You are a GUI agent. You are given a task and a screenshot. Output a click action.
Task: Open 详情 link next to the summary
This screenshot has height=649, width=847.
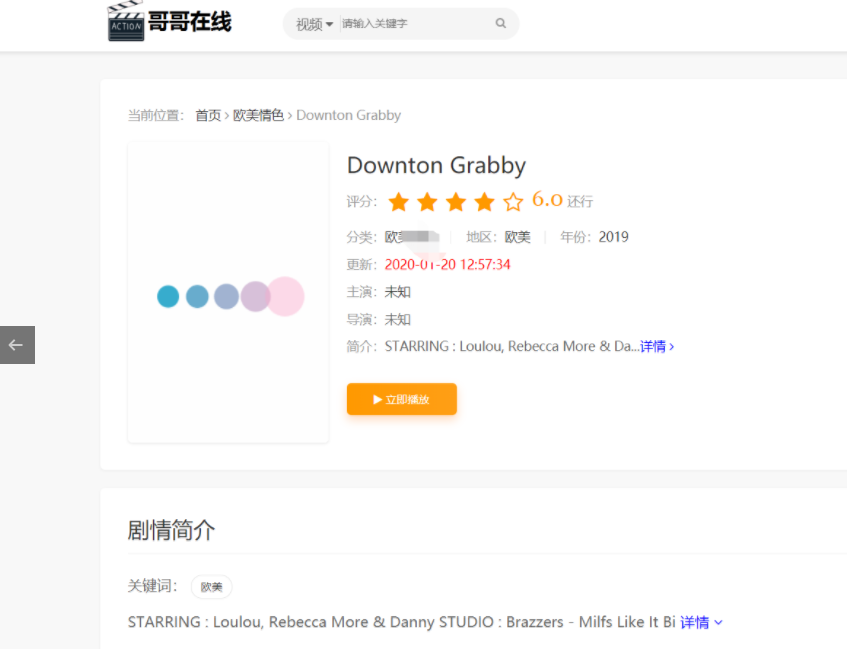pos(657,347)
